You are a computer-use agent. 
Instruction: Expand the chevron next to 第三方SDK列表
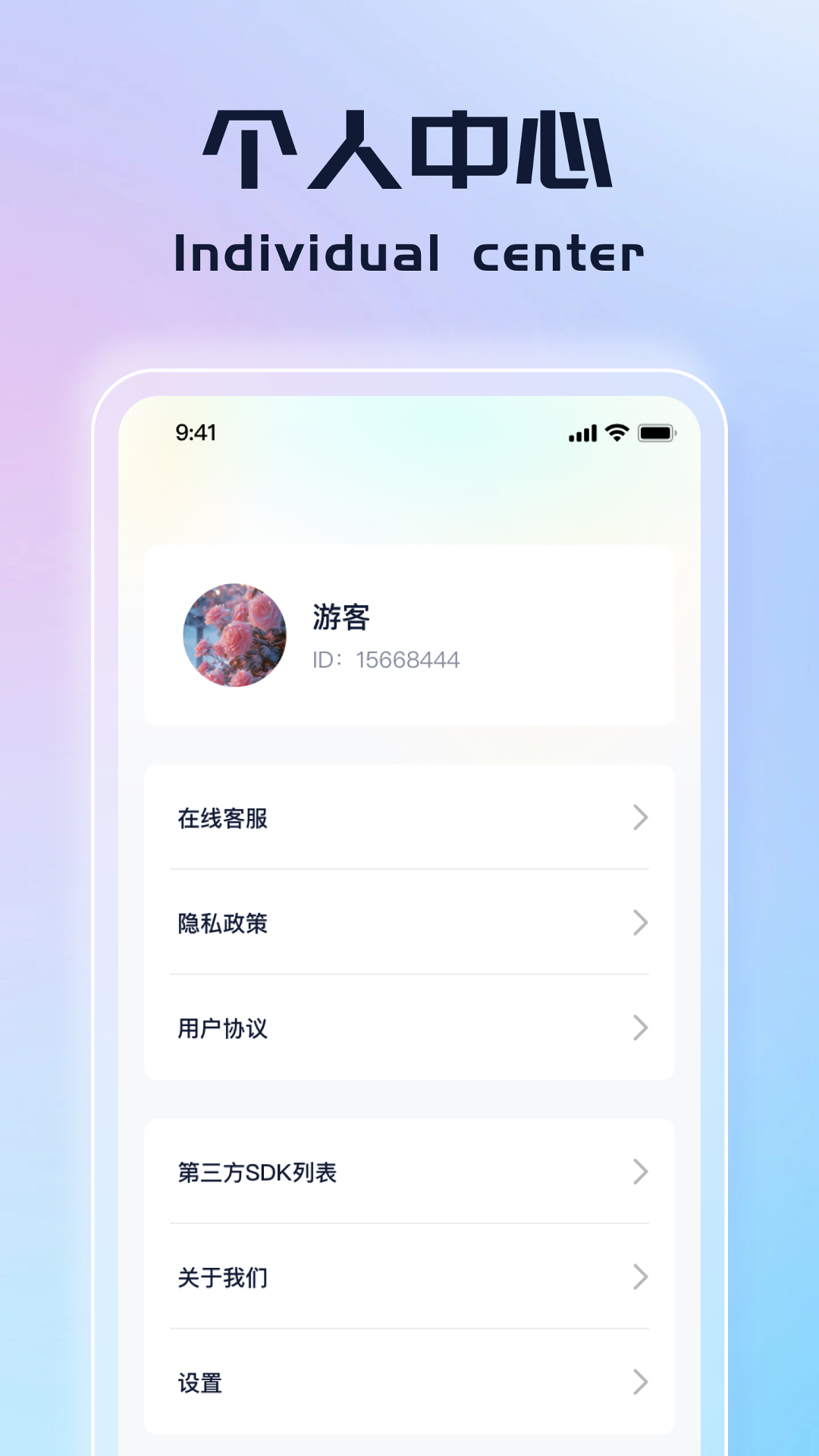click(x=641, y=1172)
